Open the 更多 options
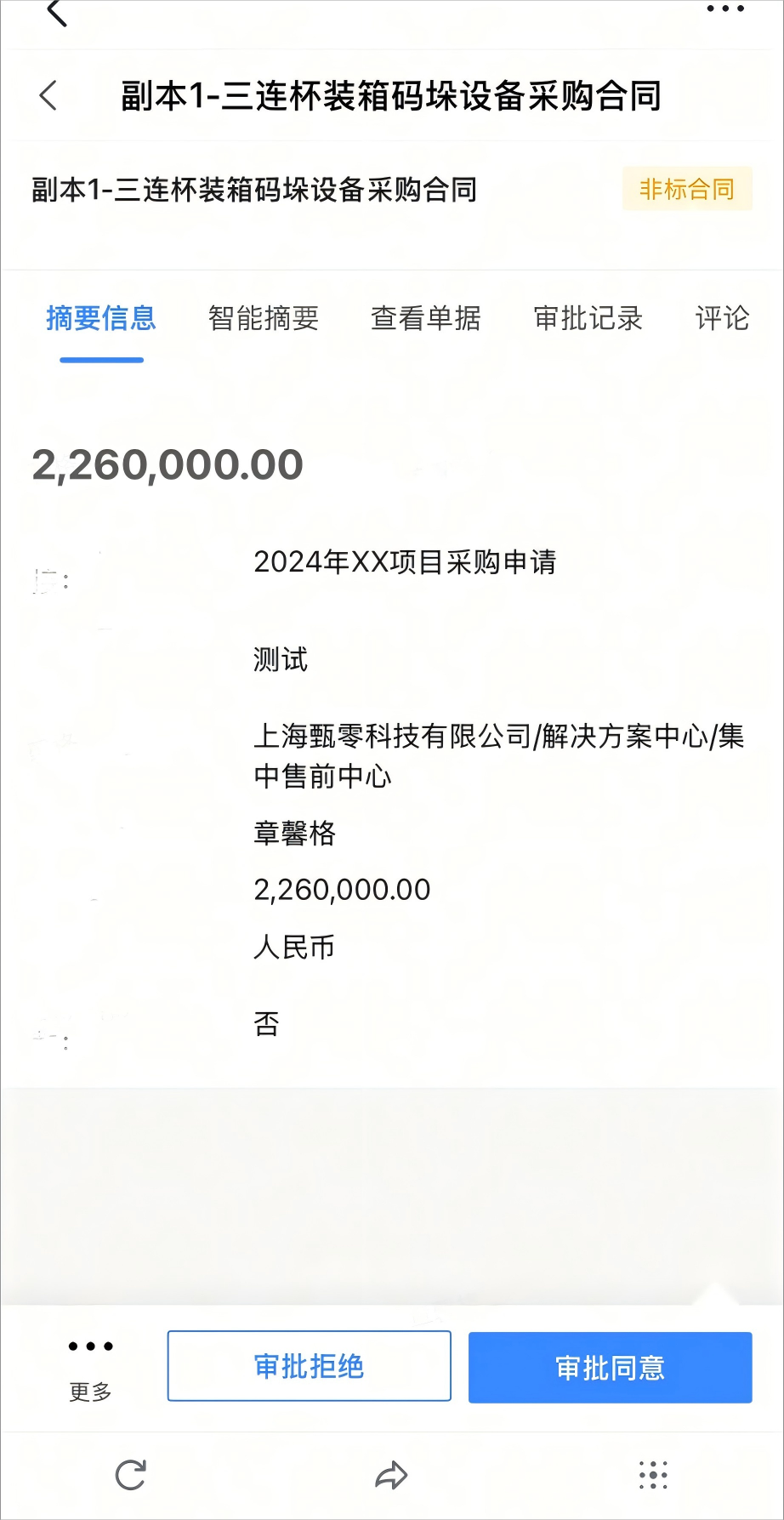Image resolution: width=784 pixels, height=1520 pixels. coord(90,1366)
